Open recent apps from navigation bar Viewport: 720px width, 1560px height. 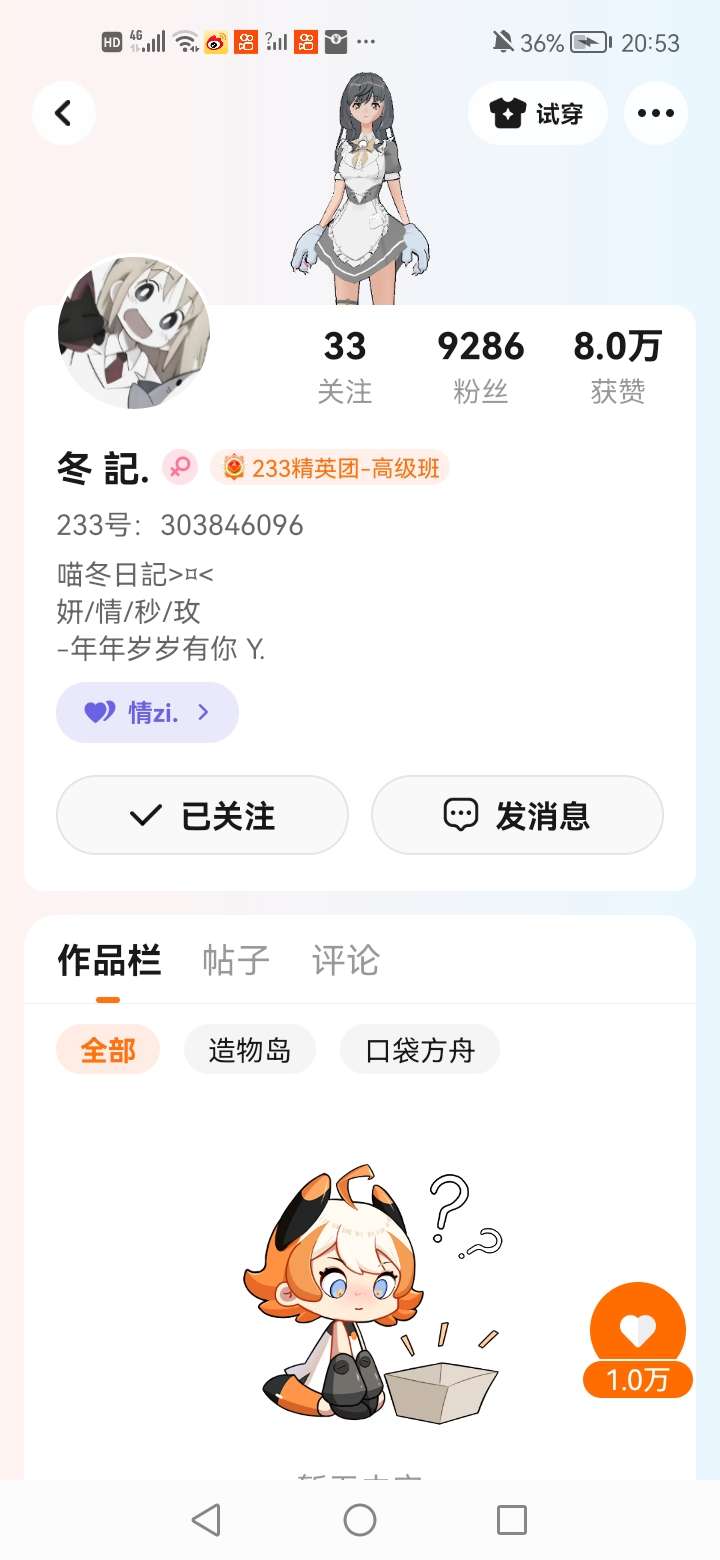click(x=512, y=1520)
